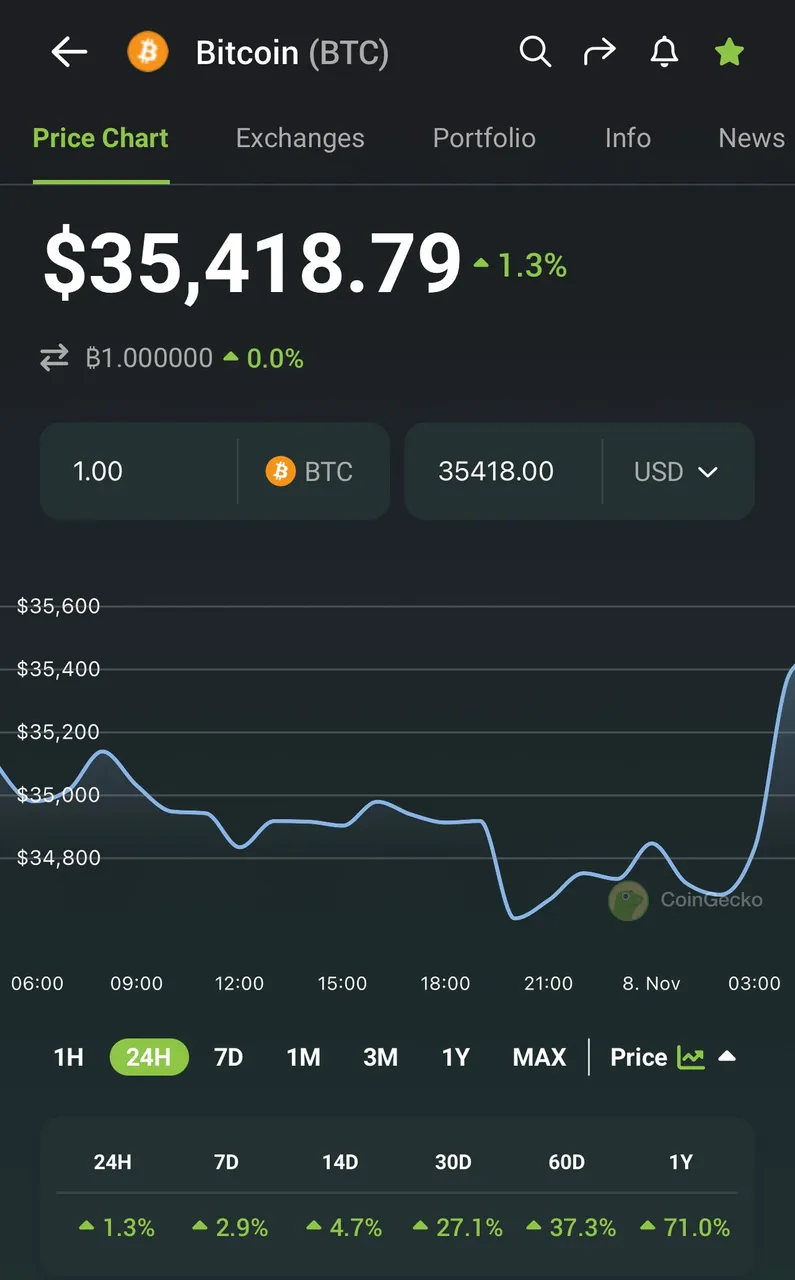Edit the BTC amount field
The image size is (795, 1280).
point(140,471)
